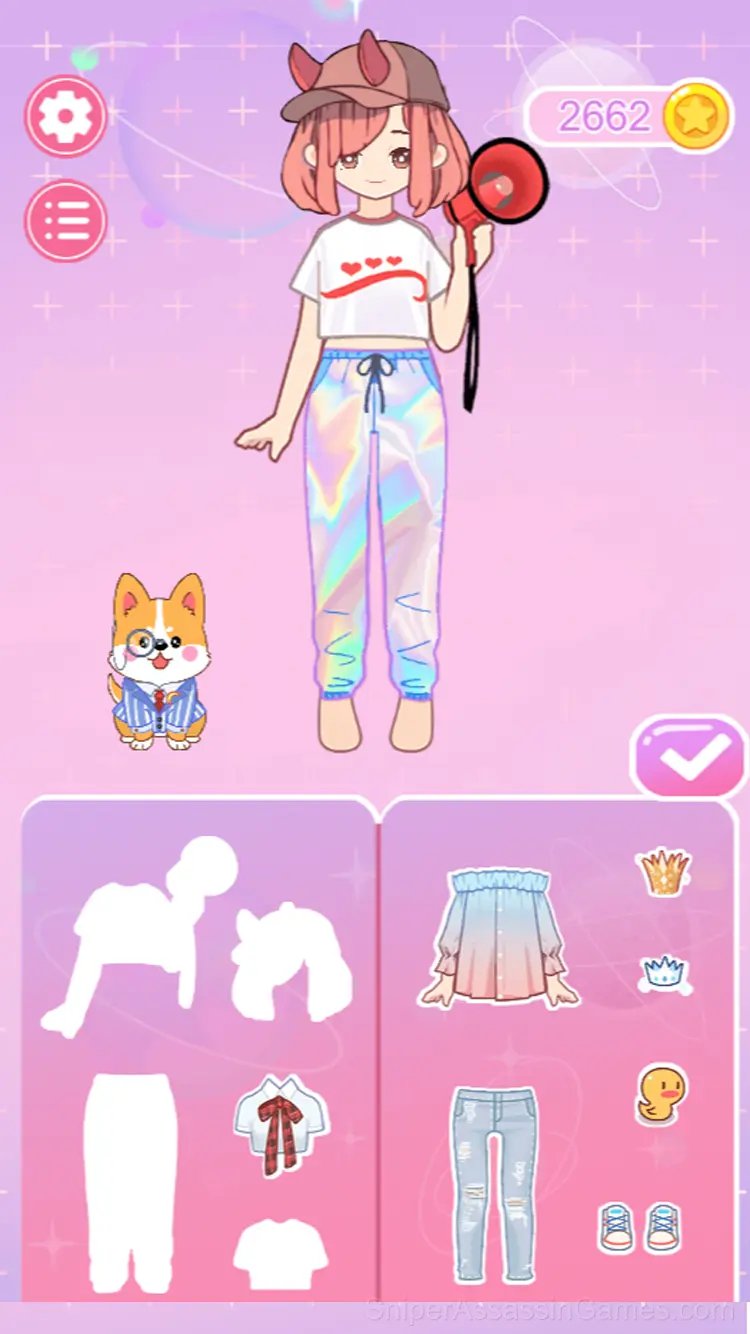The height and width of the screenshot is (1334, 750).
Task: Choose the golden crown accessory
Action: pos(665,872)
